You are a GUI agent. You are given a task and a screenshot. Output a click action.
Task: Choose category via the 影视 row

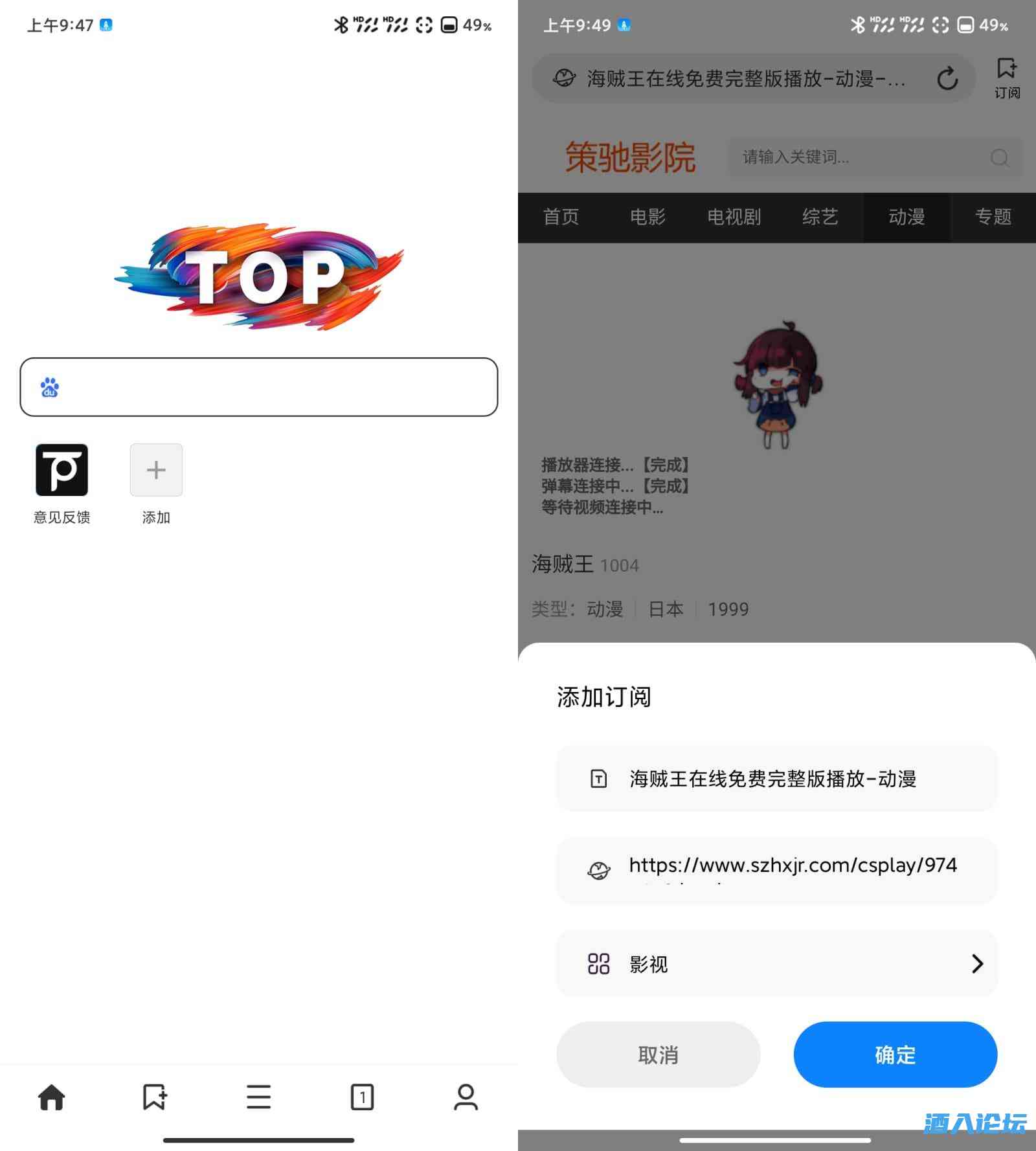tap(776, 964)
